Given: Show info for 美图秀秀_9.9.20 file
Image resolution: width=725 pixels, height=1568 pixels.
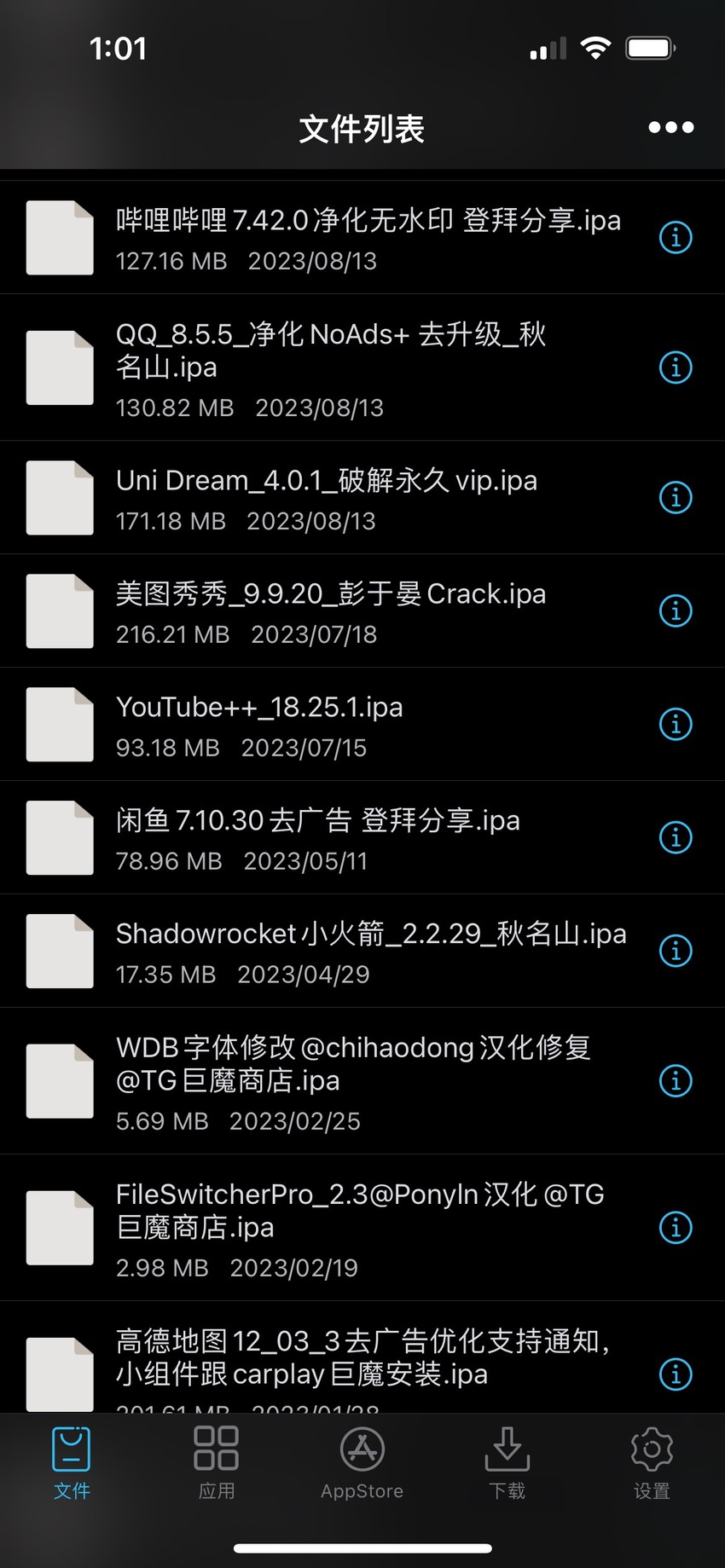Looking at the screenshot, I should 676,610.
